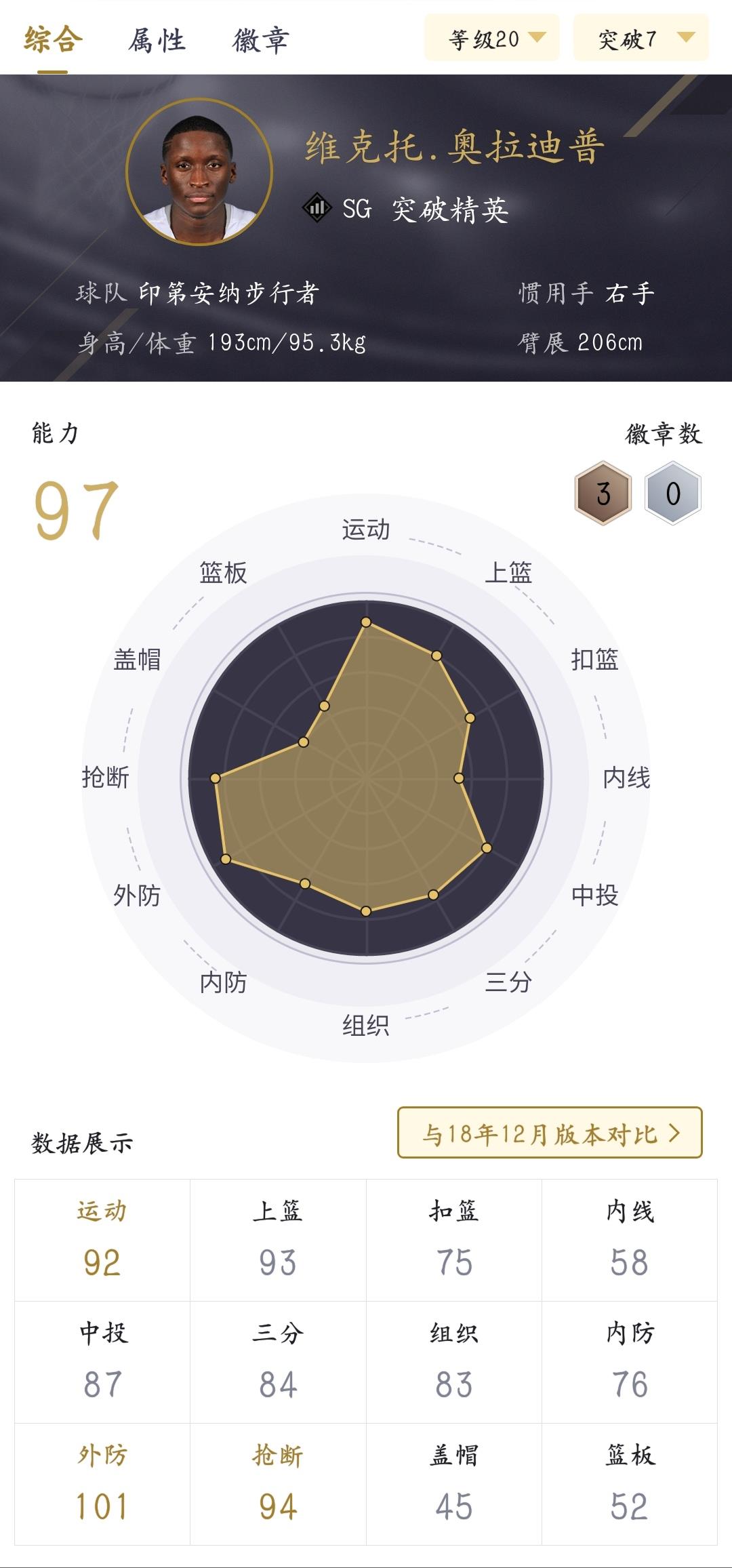
Task: Expand the 突破7 dropdown
Action: (641, 39)
